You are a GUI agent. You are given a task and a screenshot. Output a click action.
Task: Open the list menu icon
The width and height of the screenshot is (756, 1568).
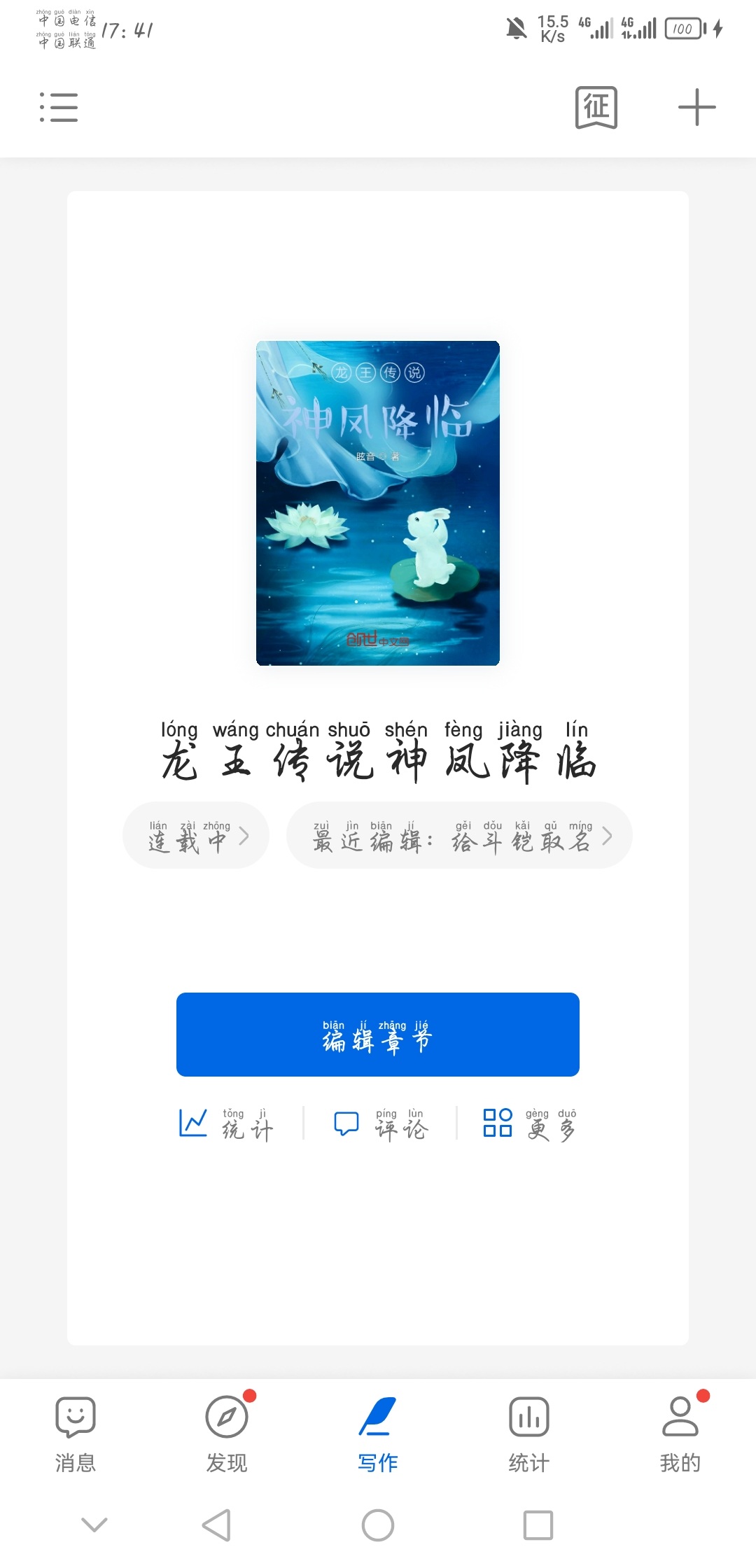59,108
